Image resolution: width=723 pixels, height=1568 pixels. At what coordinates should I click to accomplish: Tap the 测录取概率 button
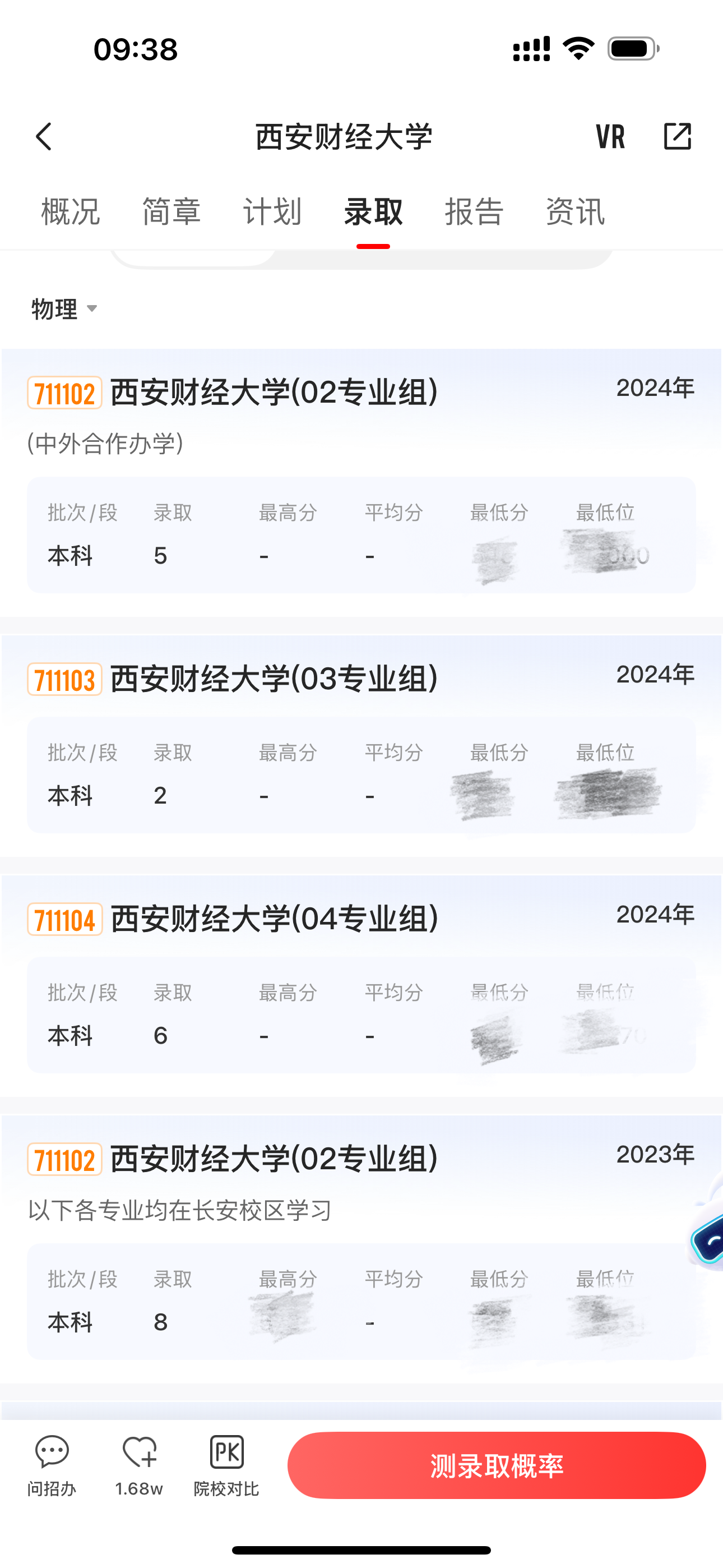pos(497,1465)
